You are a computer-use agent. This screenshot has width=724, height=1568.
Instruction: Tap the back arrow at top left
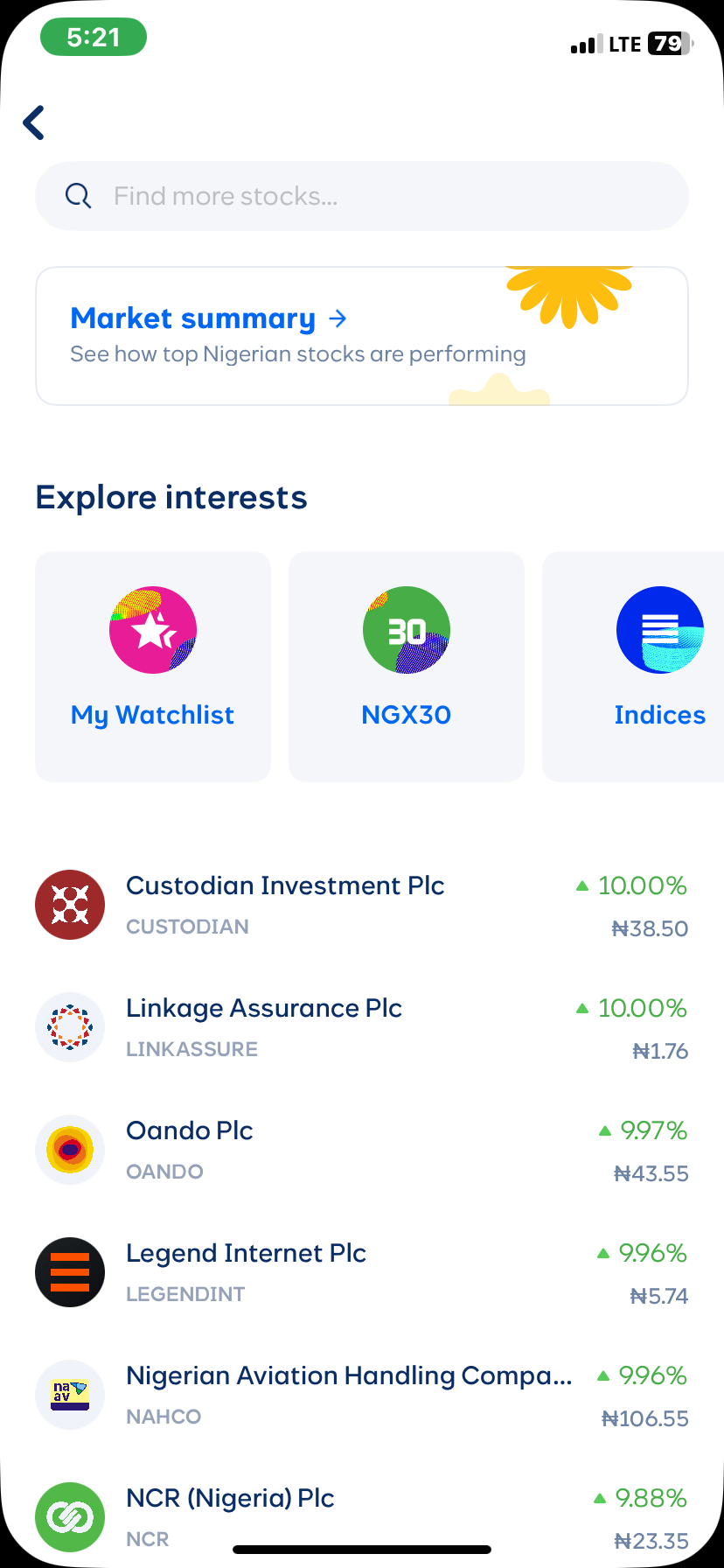(33, 122)
